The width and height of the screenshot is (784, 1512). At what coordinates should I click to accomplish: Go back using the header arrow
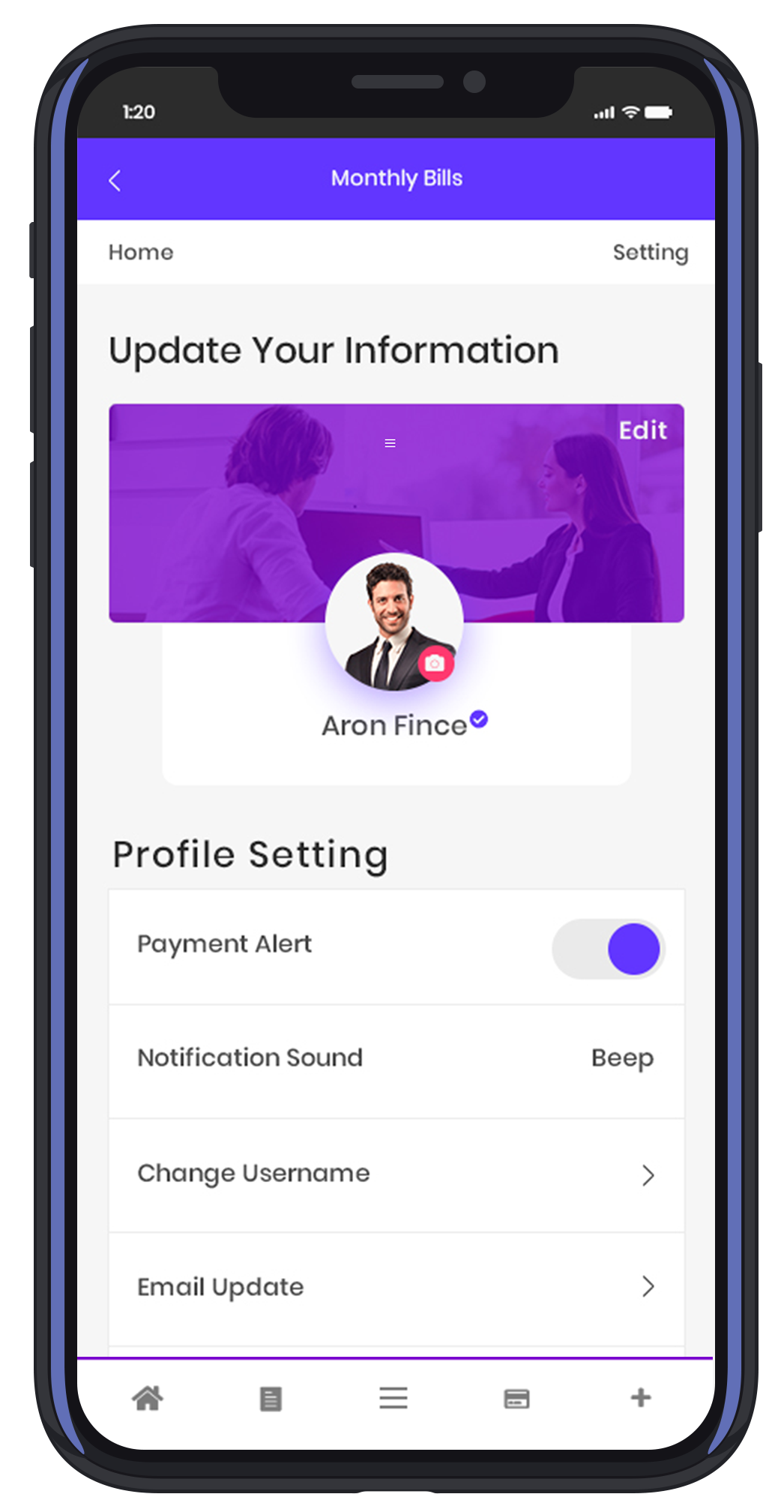pyautogui.click(x=115, y=181)
